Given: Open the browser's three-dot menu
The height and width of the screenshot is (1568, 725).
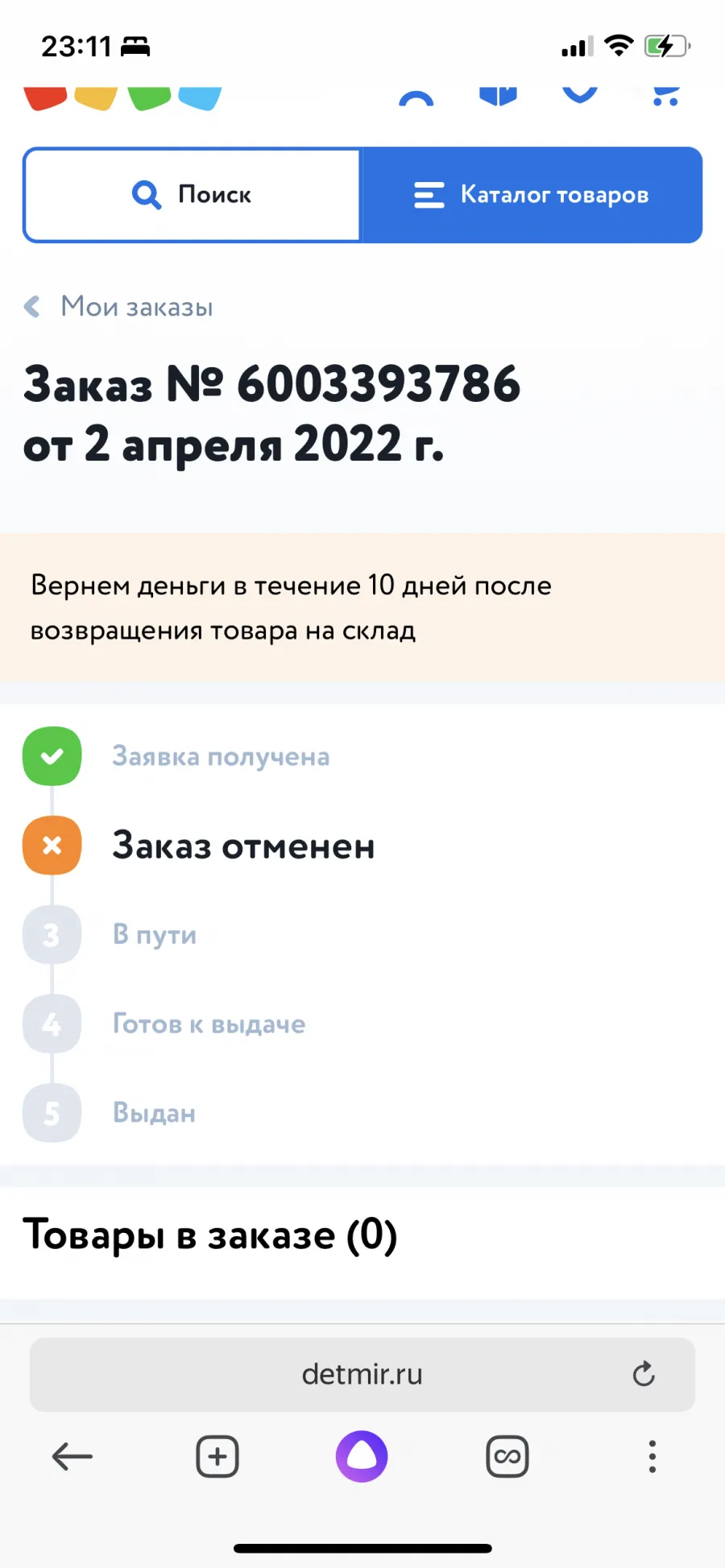Looking at the screenshot, I should tap(652, 1456).
